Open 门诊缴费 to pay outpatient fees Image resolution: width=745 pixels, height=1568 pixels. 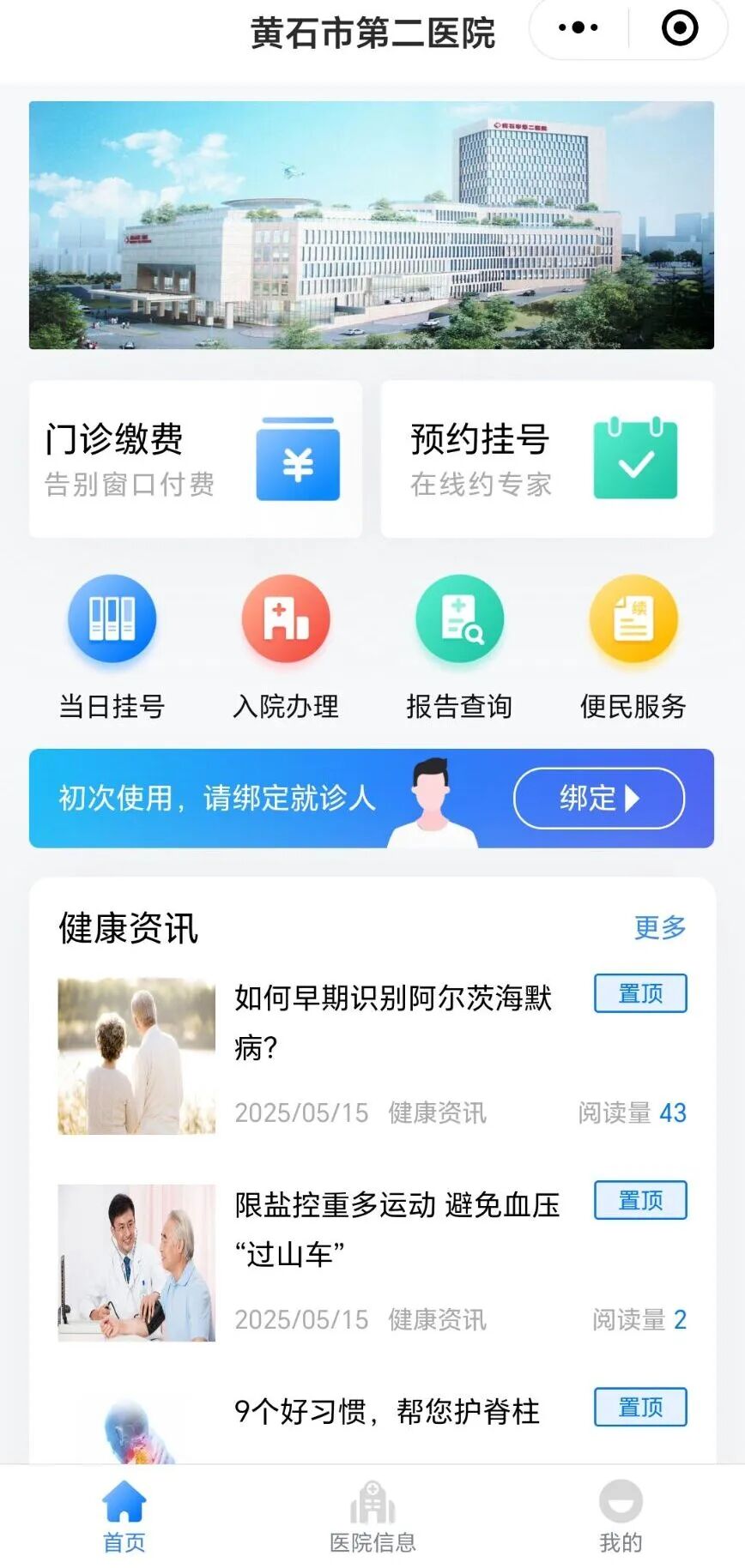click(x=193, y=459)
